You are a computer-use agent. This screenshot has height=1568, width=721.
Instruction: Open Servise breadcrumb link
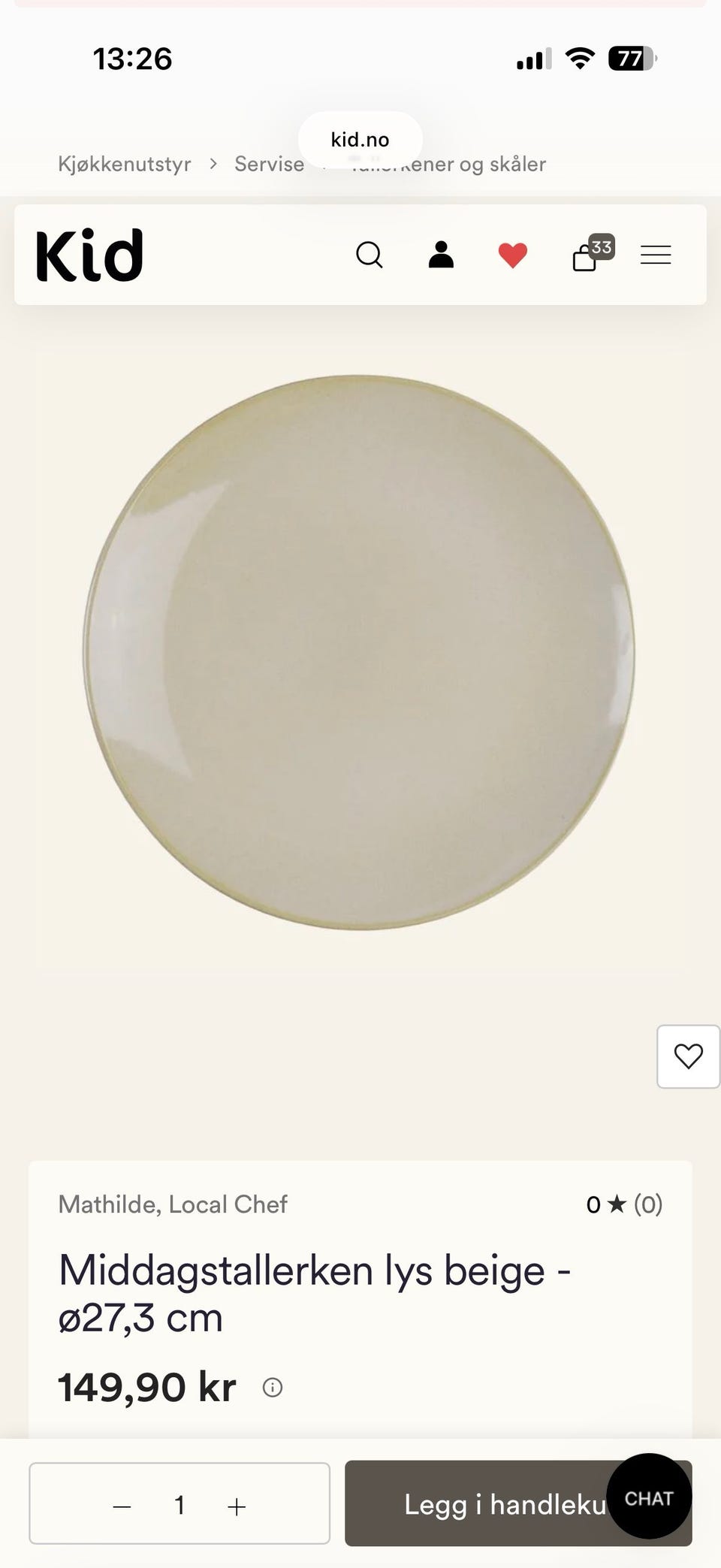point(270,164)
